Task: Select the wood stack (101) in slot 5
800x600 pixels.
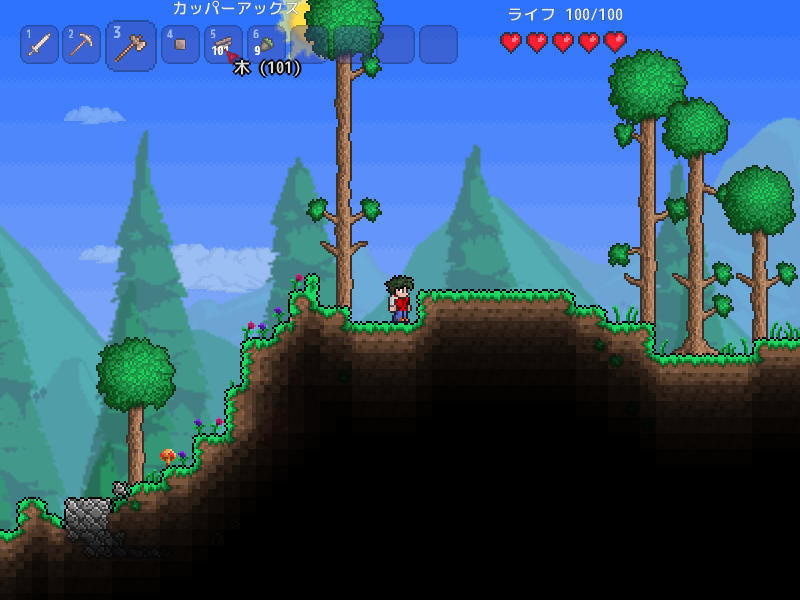Action: pyautogui.click(x=223, y=45)
